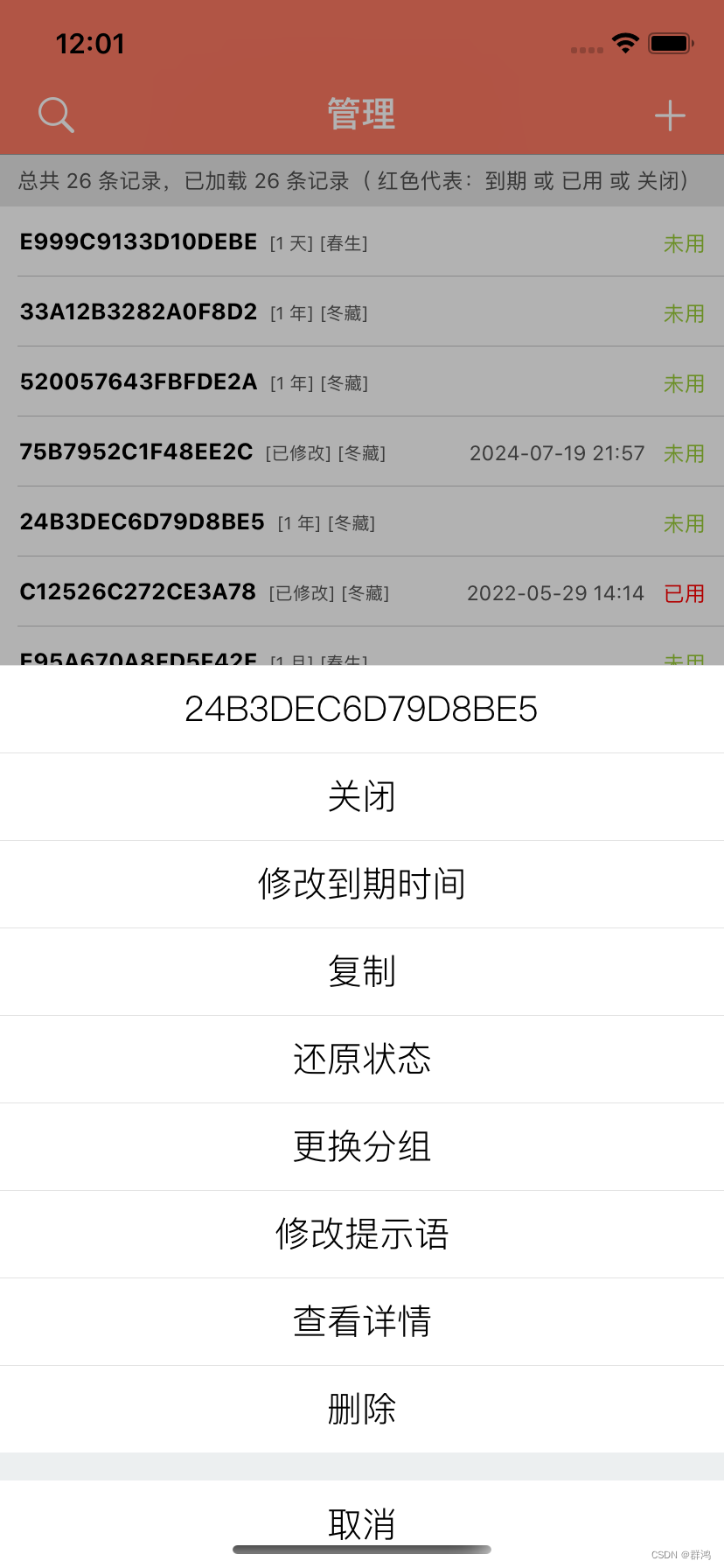
Task: Select 关闭 in the action sheet
Action: click(362, 797)
